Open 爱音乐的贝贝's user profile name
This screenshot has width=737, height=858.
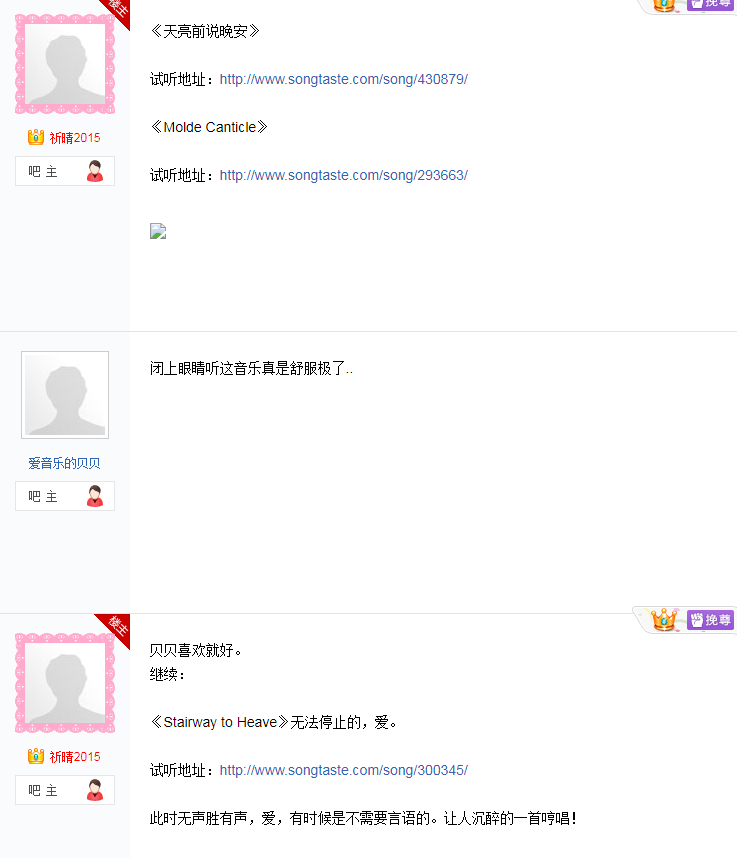[x=64, y=463]
